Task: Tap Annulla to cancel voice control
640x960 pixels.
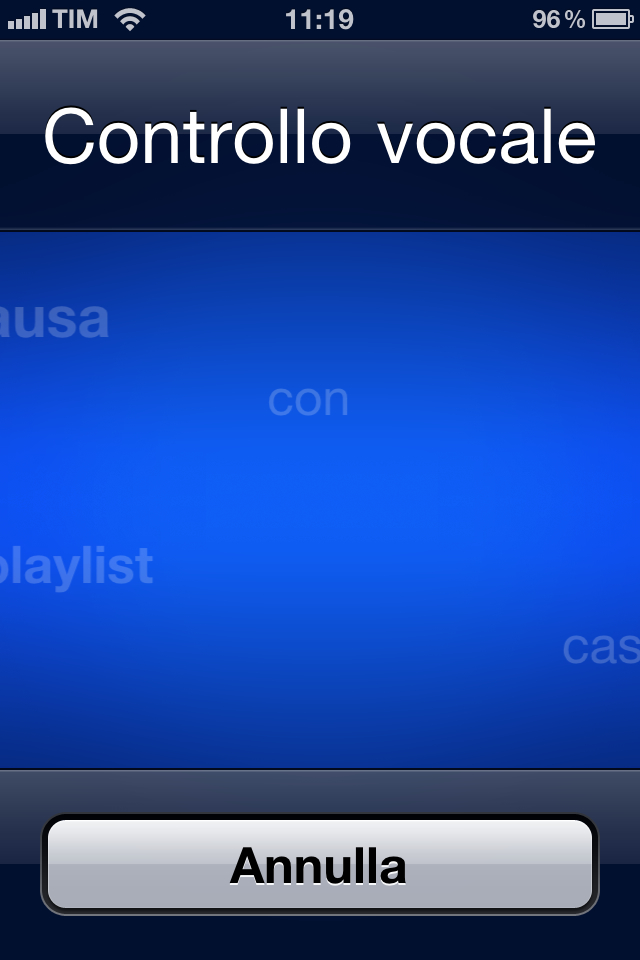Action: [319, 864]
